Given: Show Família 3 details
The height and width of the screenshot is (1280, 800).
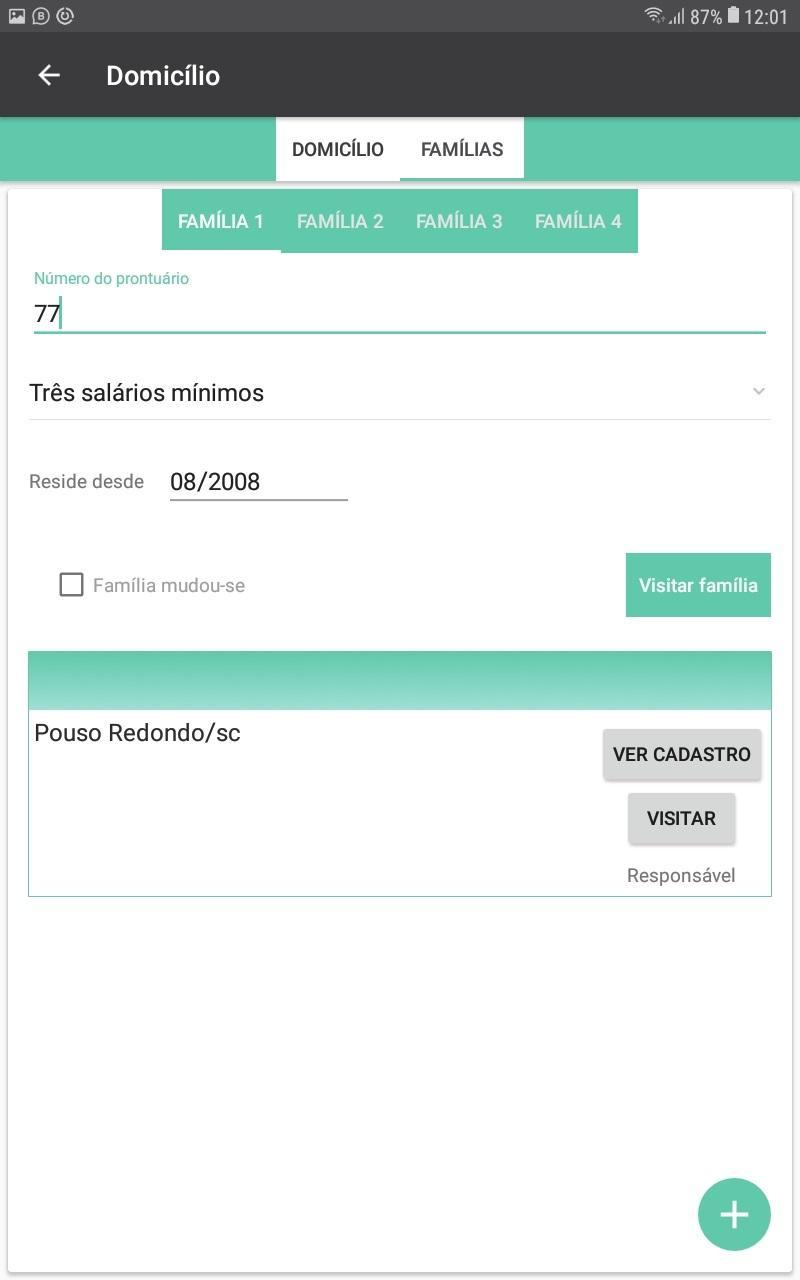Looking at the screenshot, I should click(x=459, y=221).
